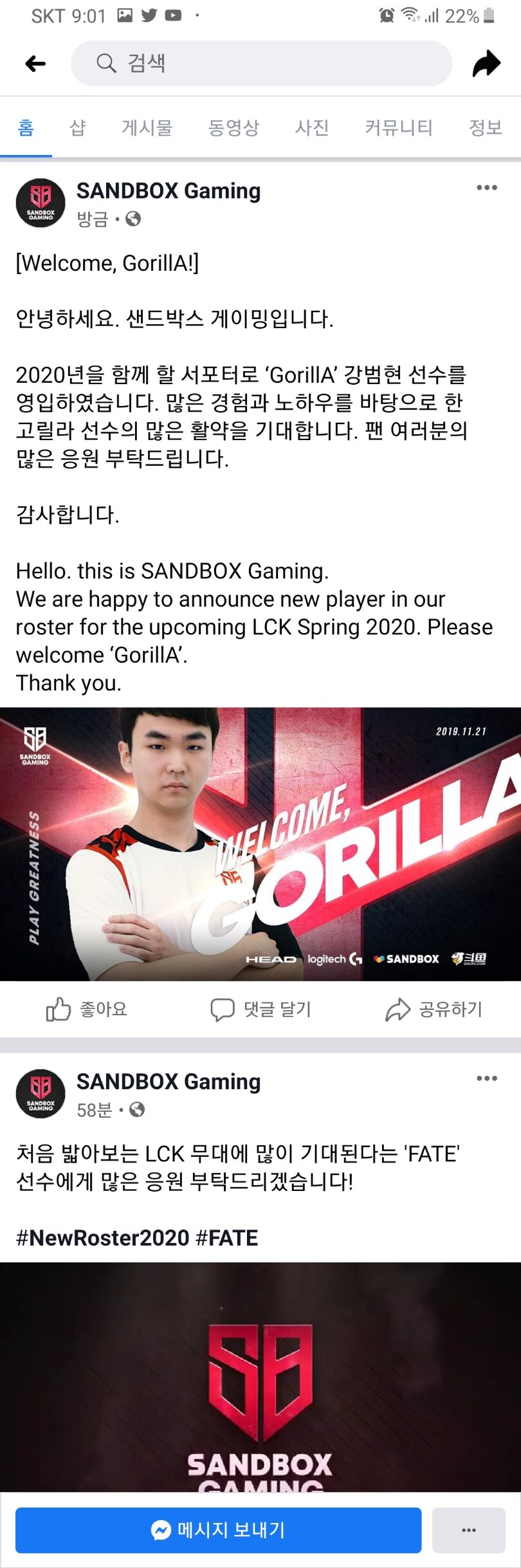Tap 메시지 보내기 to message the page
This screenshot has width=521, height=1568.
218,1530
